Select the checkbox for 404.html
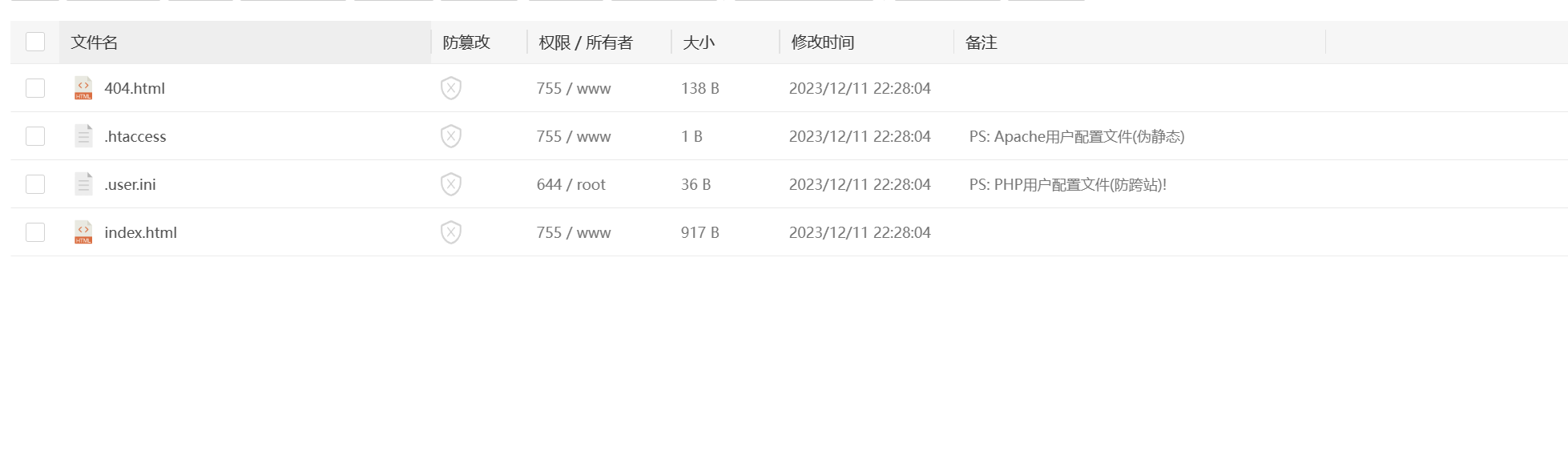The height and width of the screenshot is (455, 1568). click(x=35, y=88)
